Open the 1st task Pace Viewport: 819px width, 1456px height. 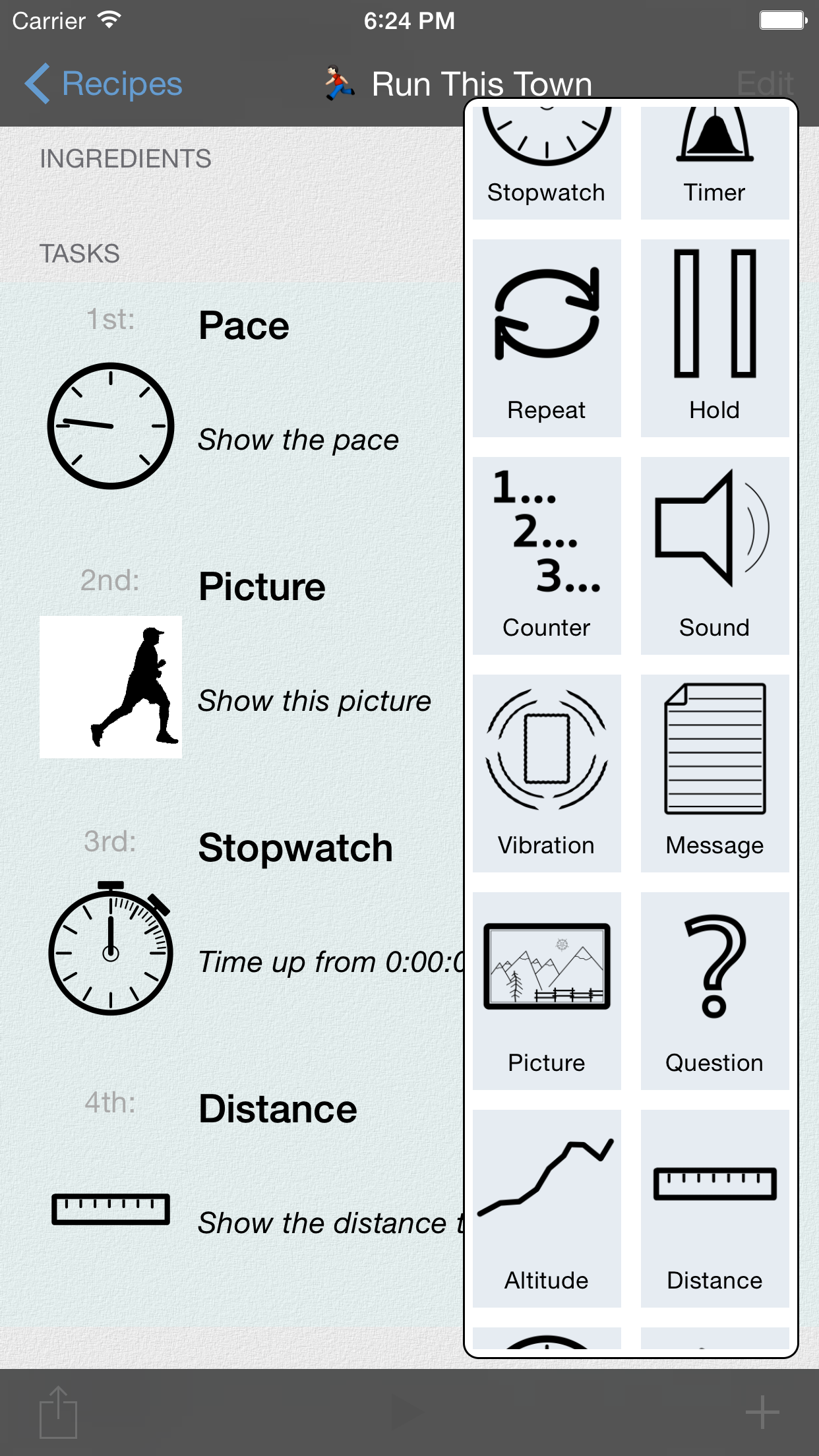[x=232, y=413]
